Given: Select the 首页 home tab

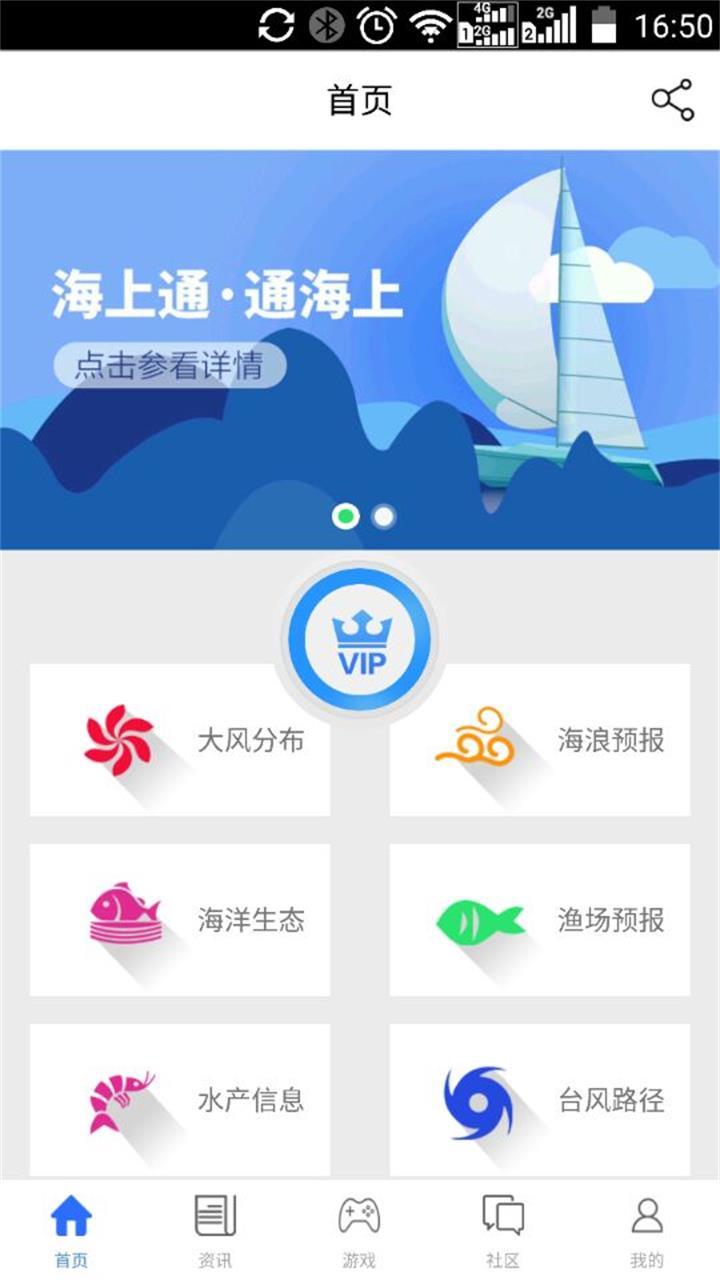Looking at the screenshot, I should [71, 1230].
